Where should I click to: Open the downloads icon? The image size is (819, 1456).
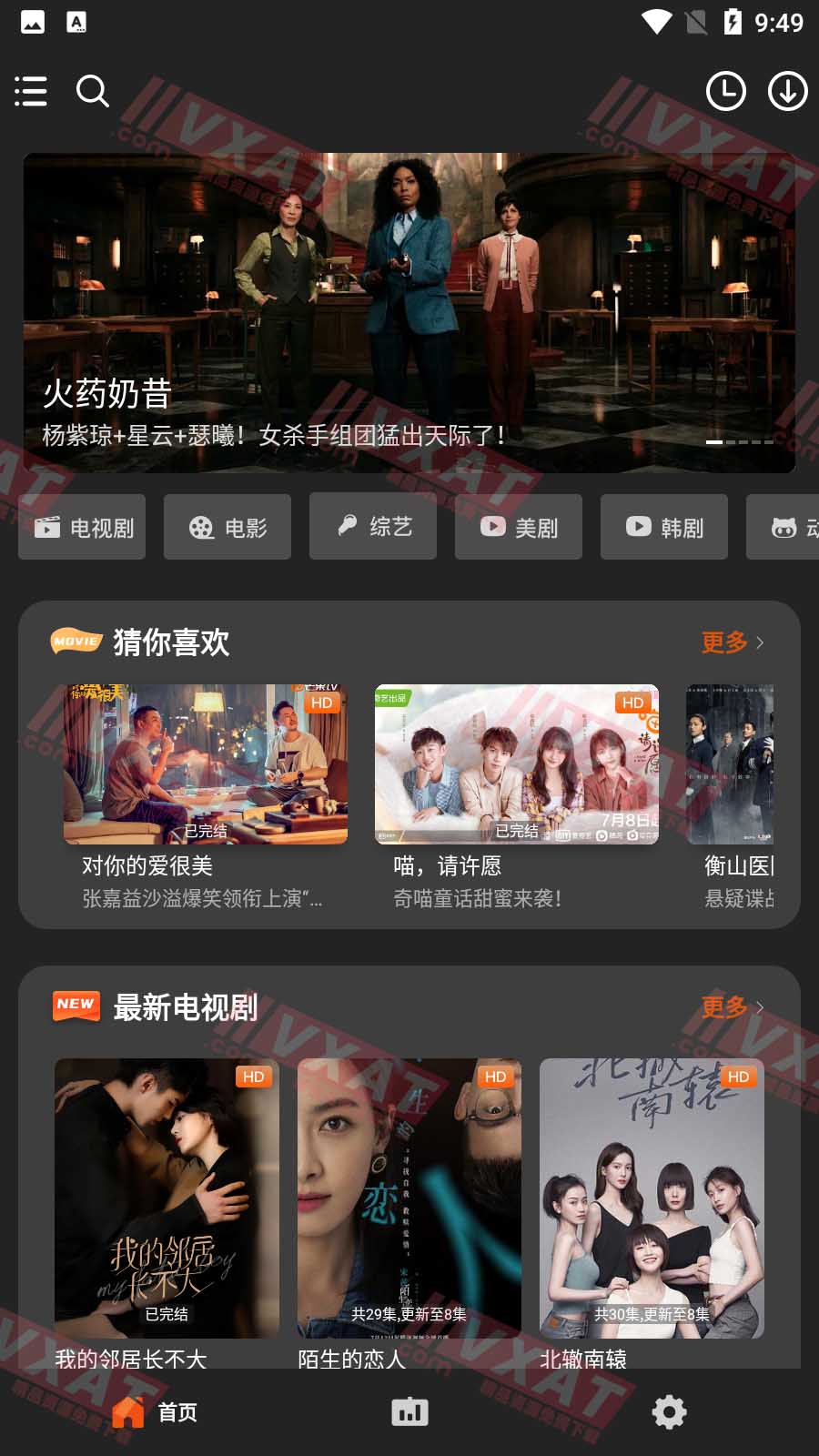point(787,91)
